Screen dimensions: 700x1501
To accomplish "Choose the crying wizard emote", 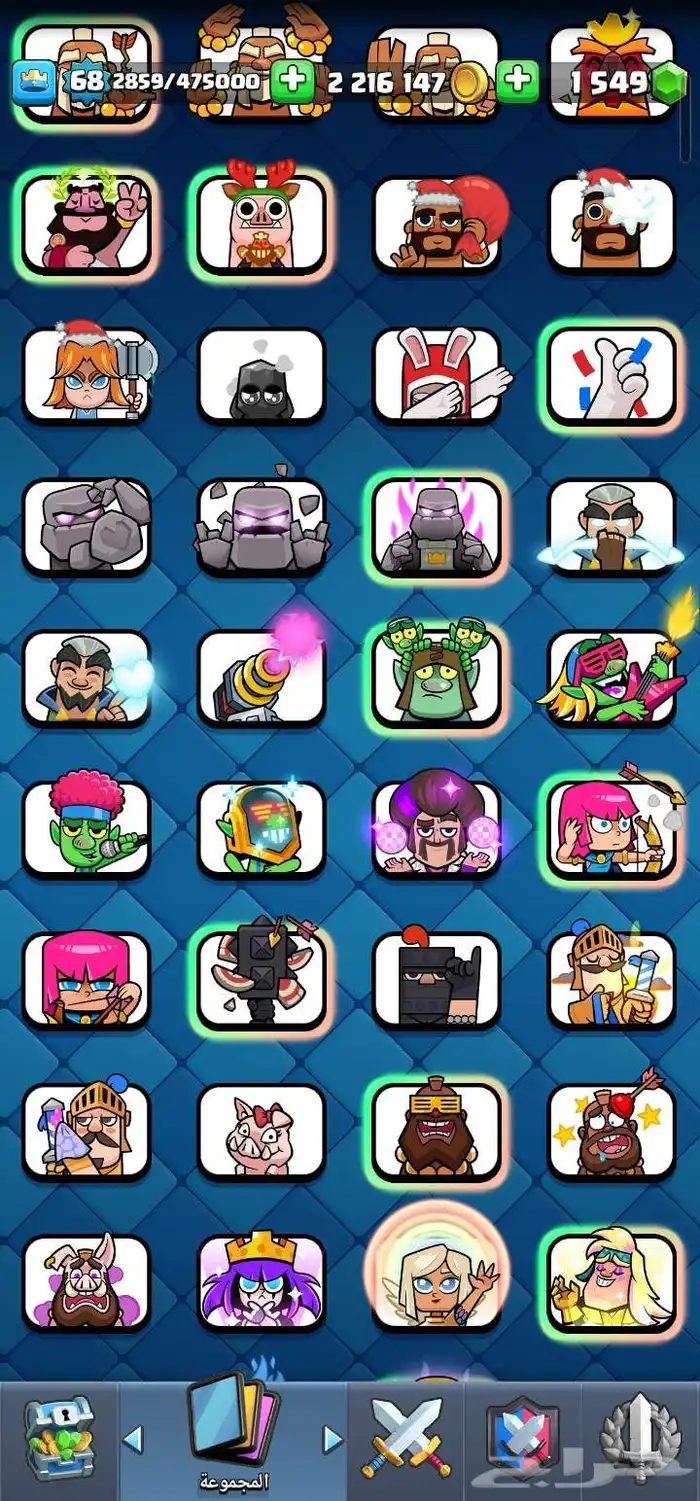I will pos(611,527).
